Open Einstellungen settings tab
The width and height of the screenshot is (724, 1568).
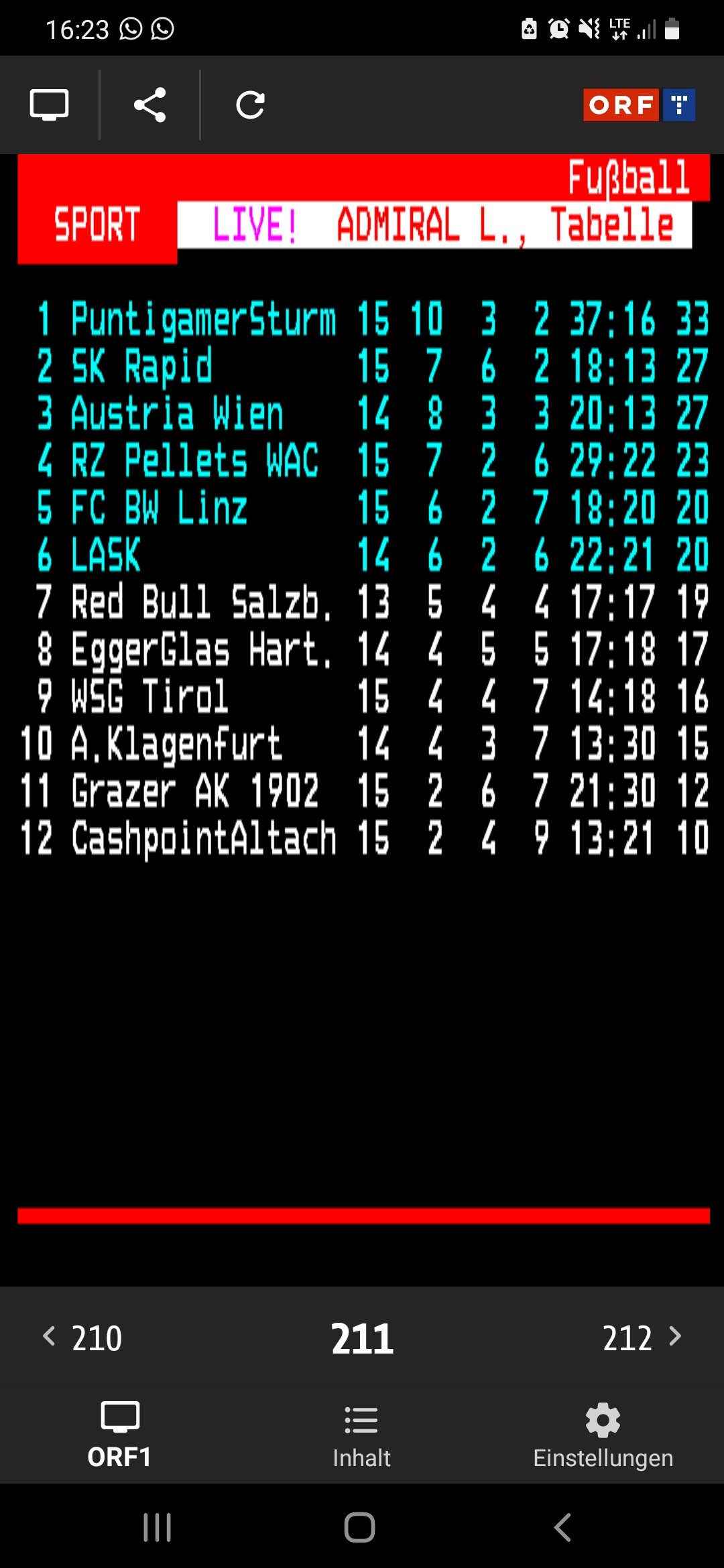603,1435
